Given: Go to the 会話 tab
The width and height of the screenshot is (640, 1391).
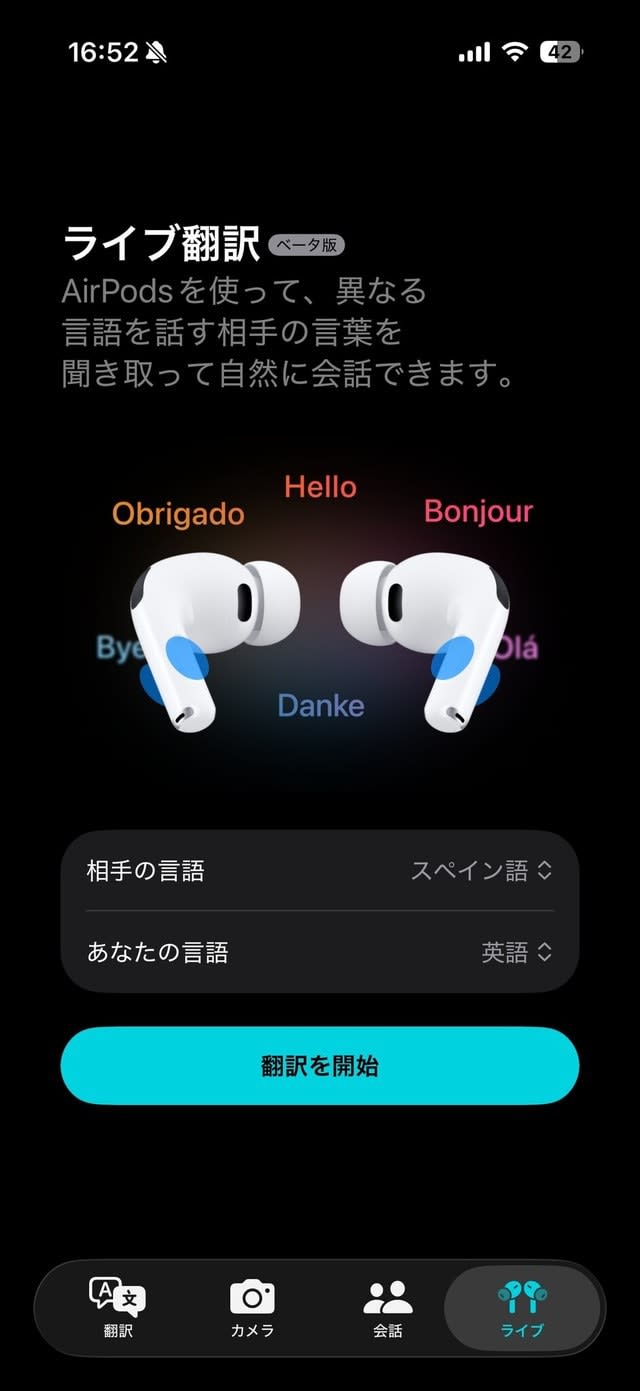Looking at the screenshot, I should [387, 1307].
